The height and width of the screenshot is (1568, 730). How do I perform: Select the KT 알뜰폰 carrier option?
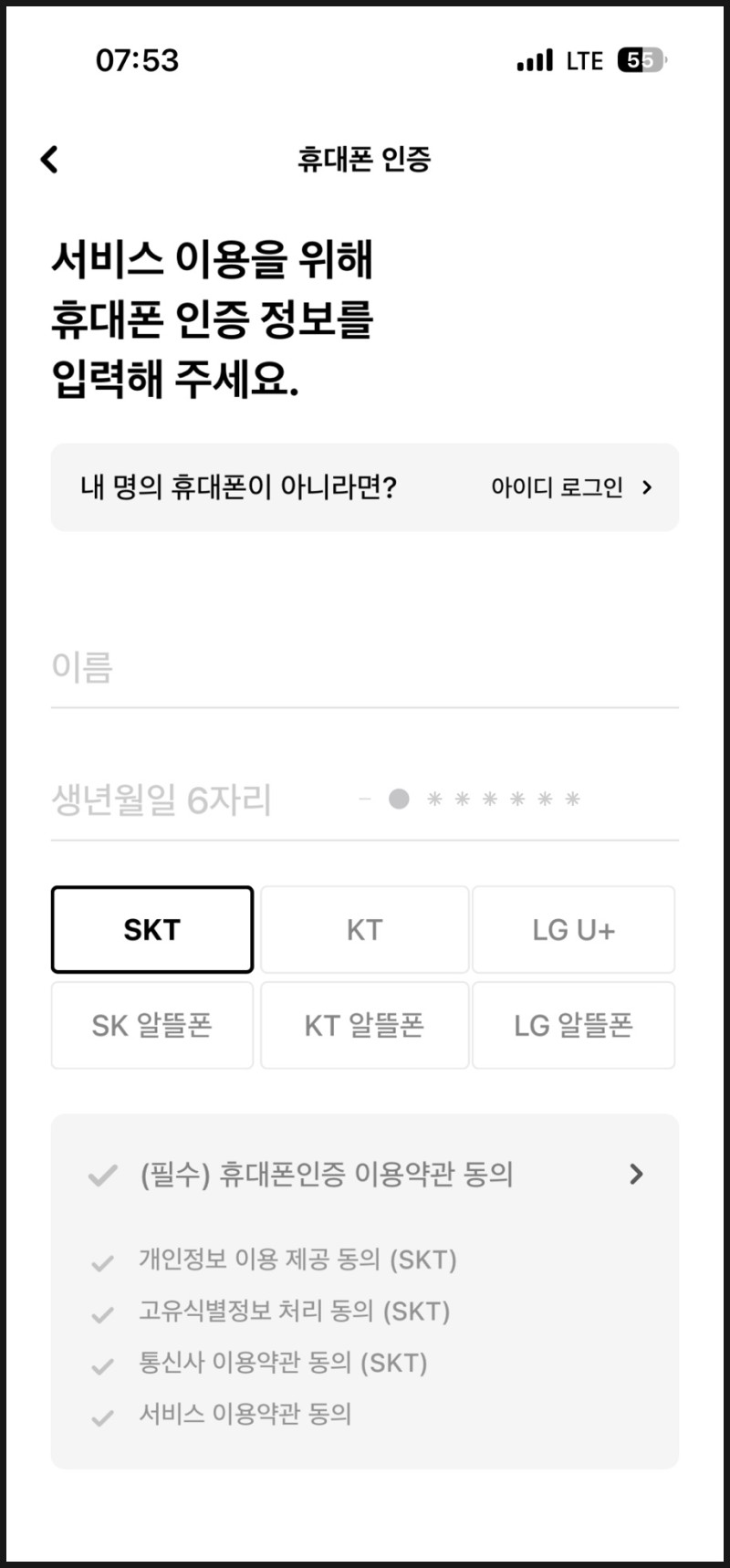(x=364, y=1025)
